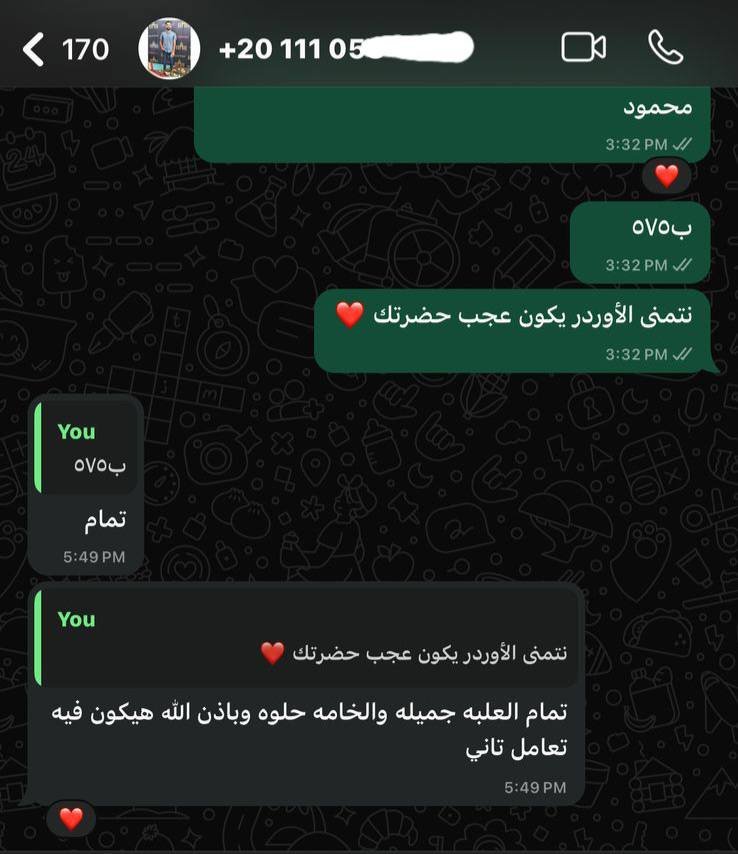The image size is (738, 854).
Task: Start a voice call
Action: click(x=665, y=47)
